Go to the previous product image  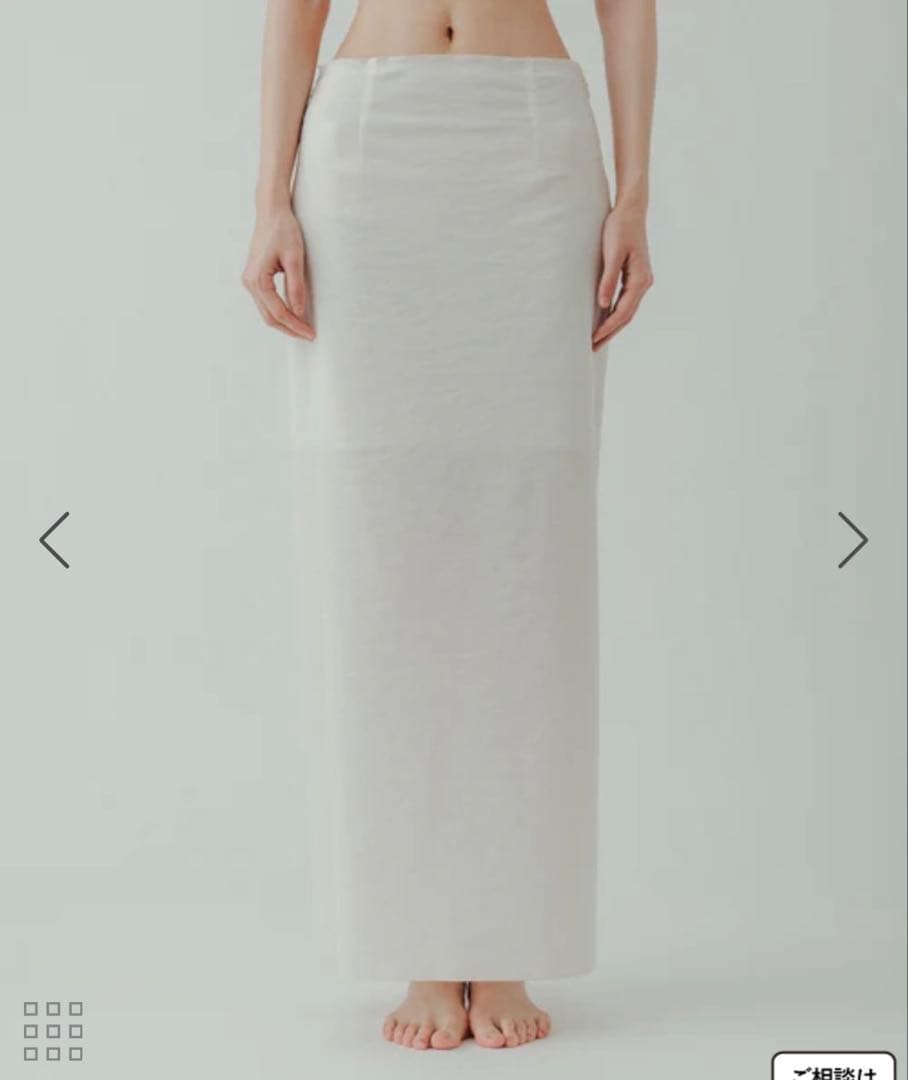tap(54, 540)
